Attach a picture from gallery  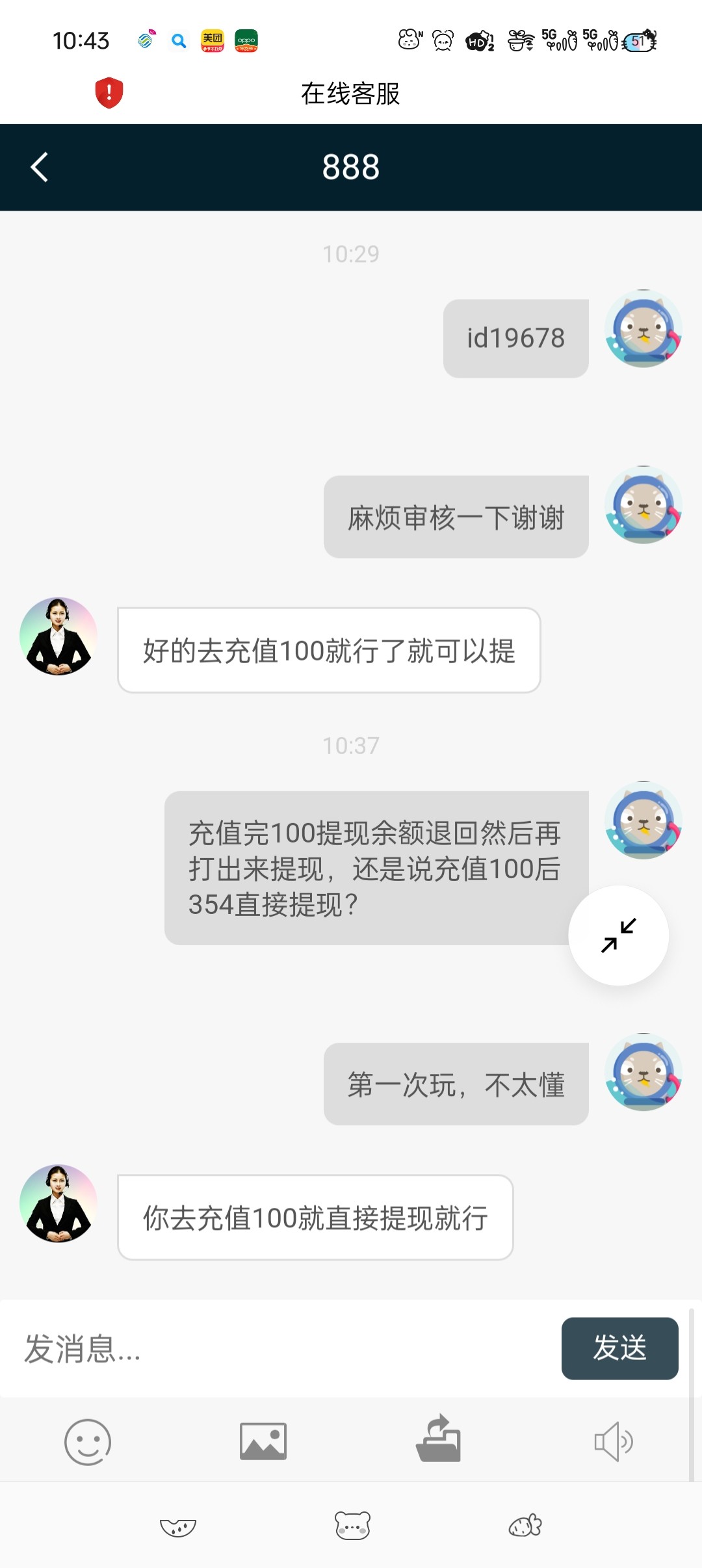point(263,1441)
